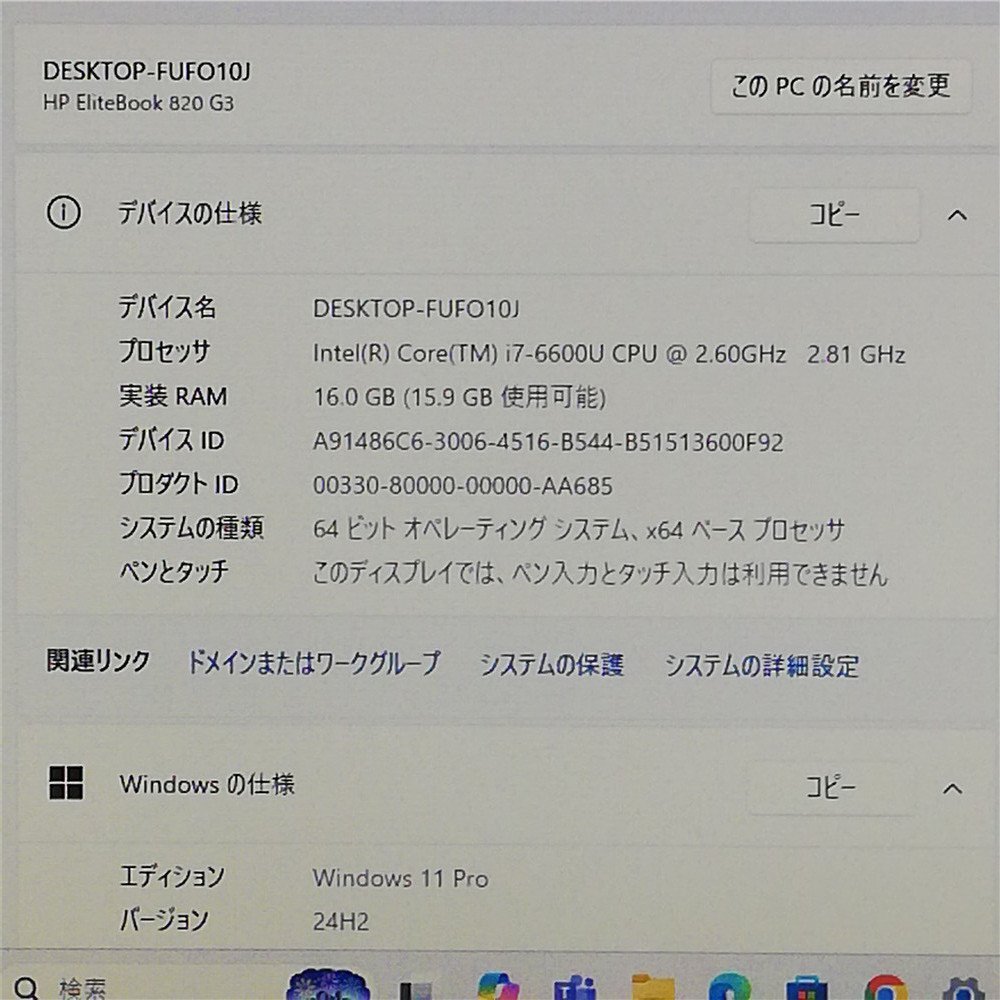Select the Settings gear on the taskbar
1000x1000 pixels.
(961, 988)
